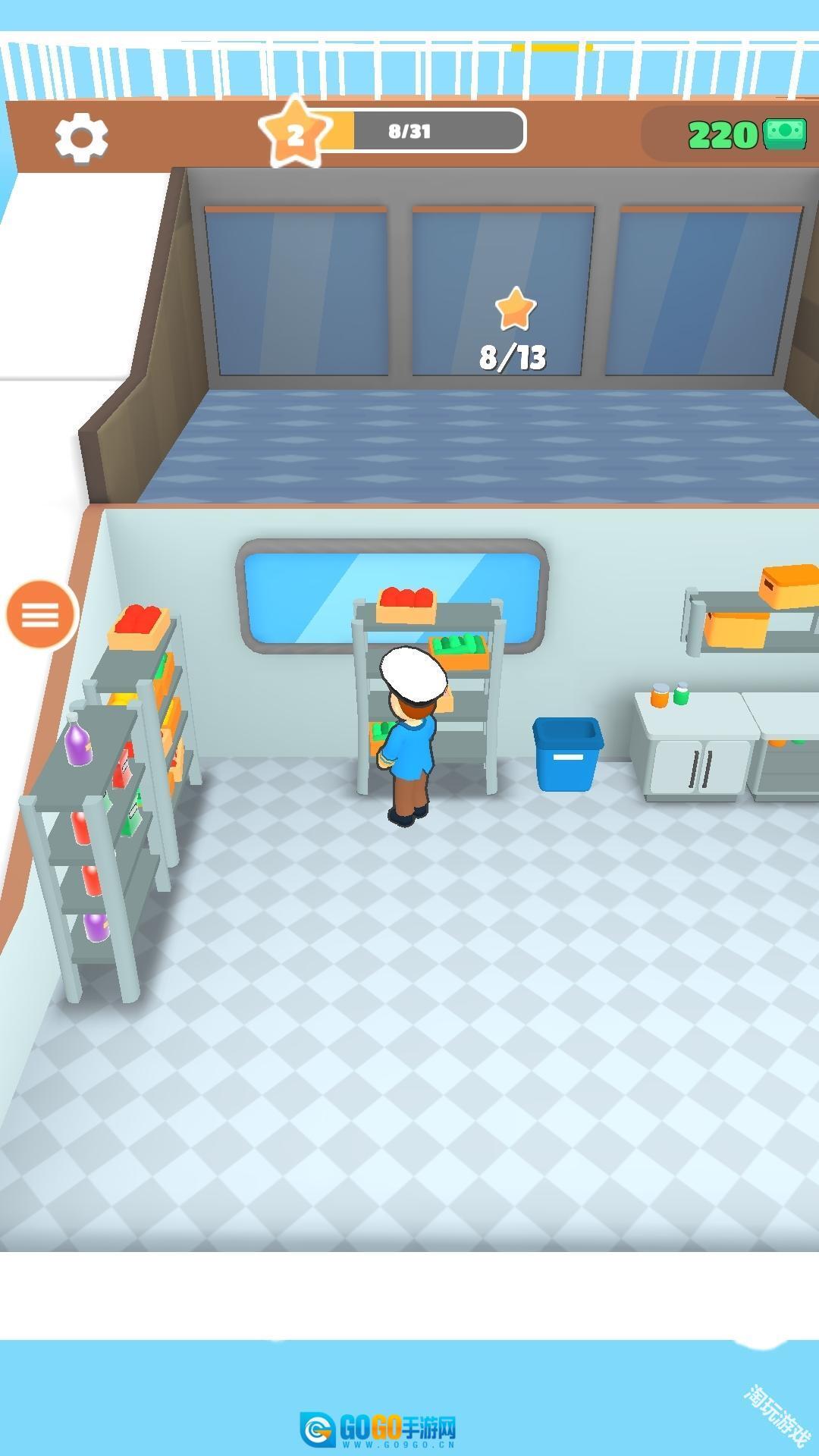
Task: Open the settings gear
Action: (81, 137)
